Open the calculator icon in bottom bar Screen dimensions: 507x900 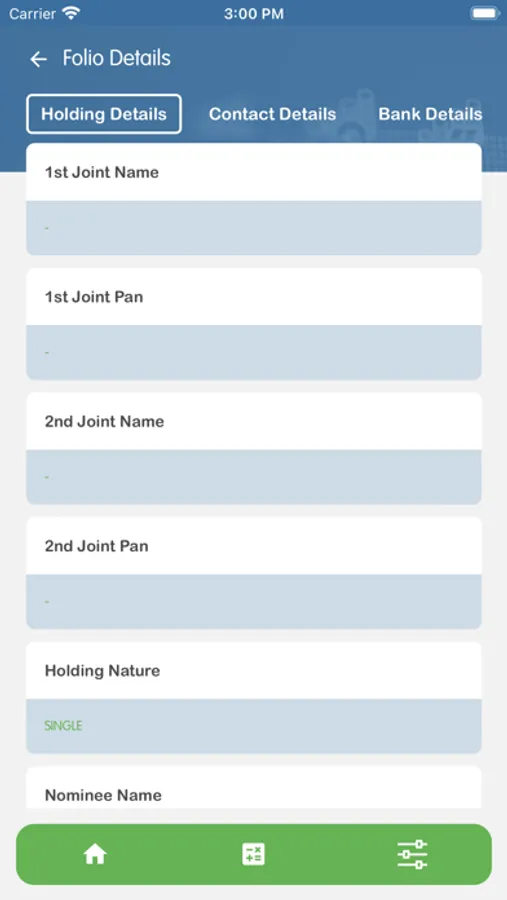(253, 854)
